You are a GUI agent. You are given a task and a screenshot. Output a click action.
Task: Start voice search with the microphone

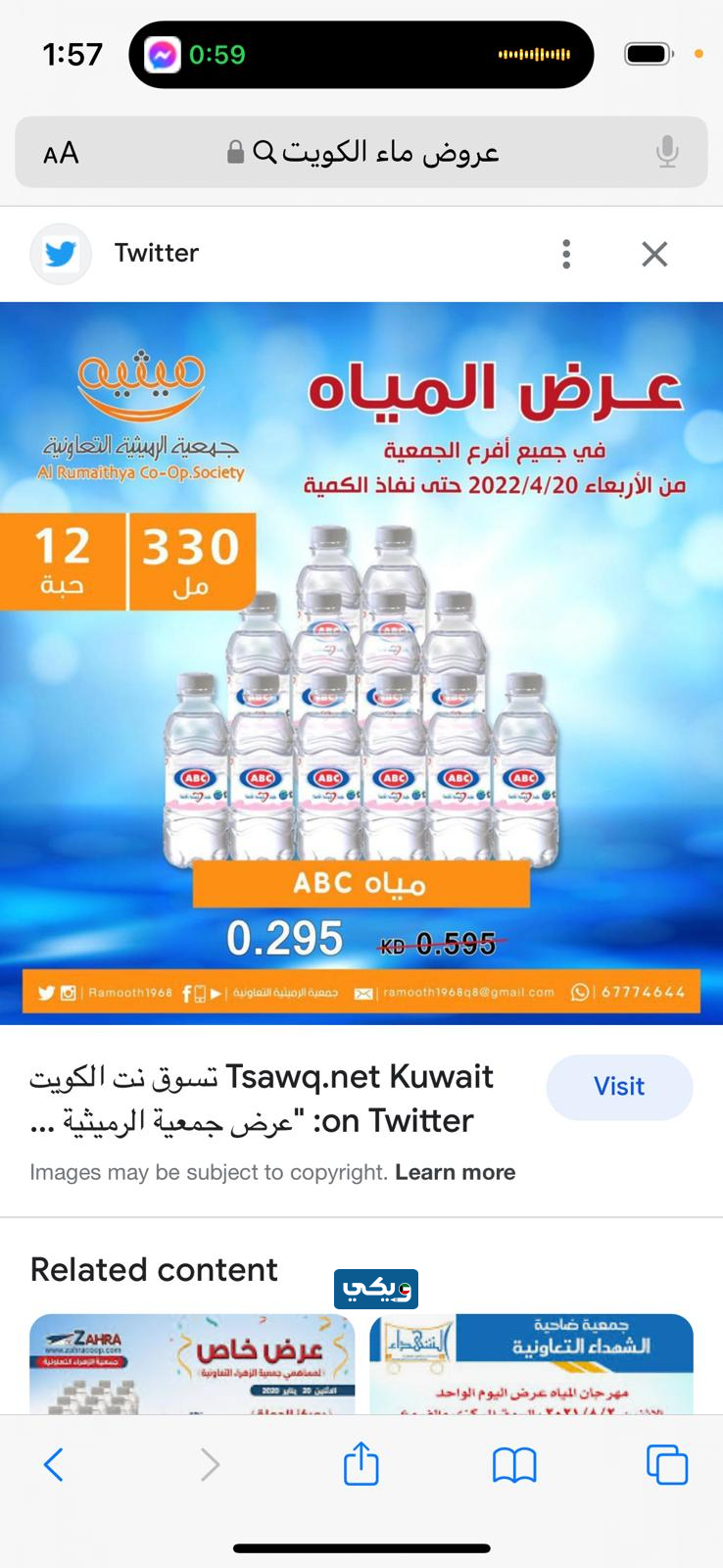667,153
